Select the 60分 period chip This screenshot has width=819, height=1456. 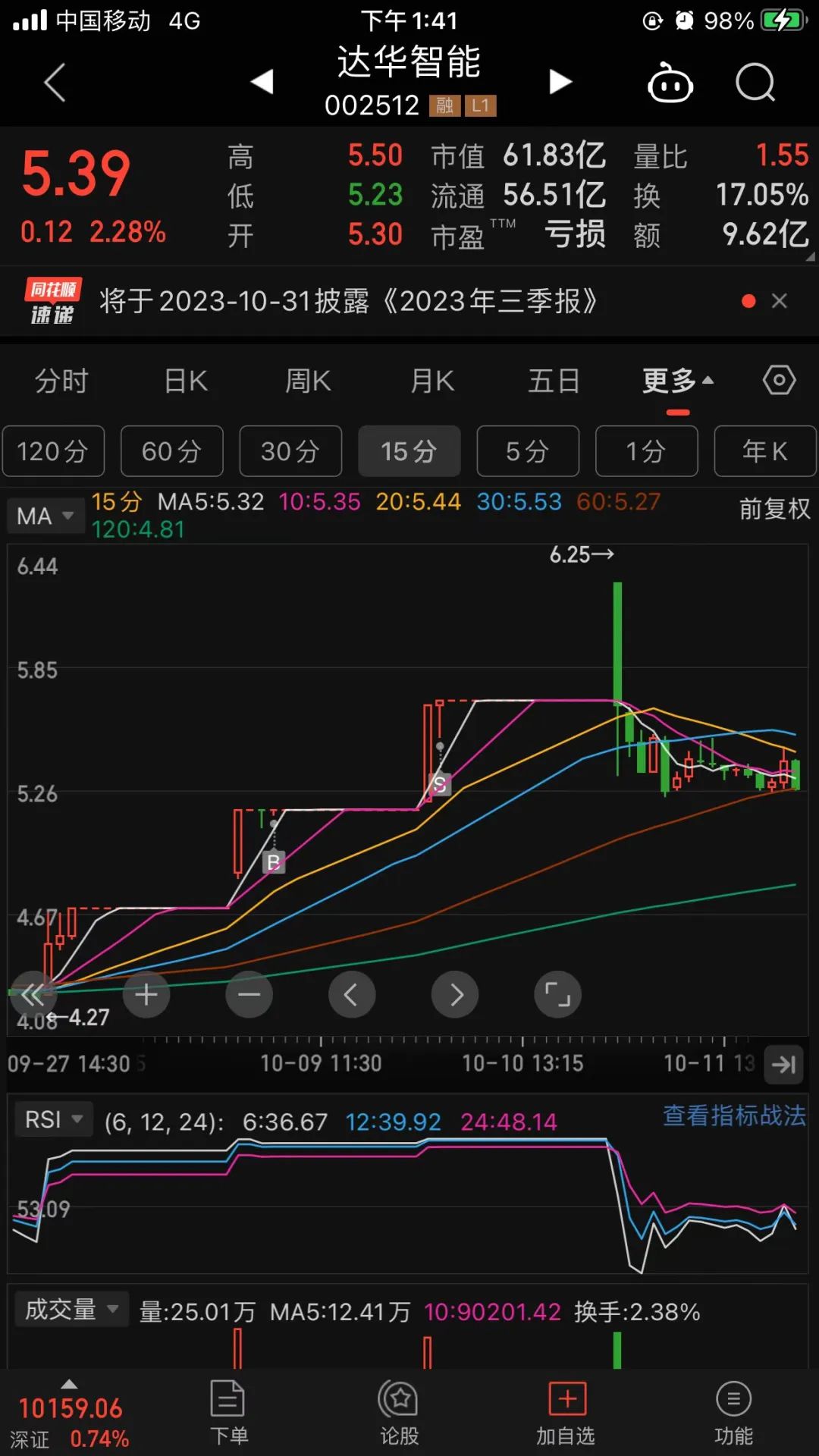tap(171, 451)
